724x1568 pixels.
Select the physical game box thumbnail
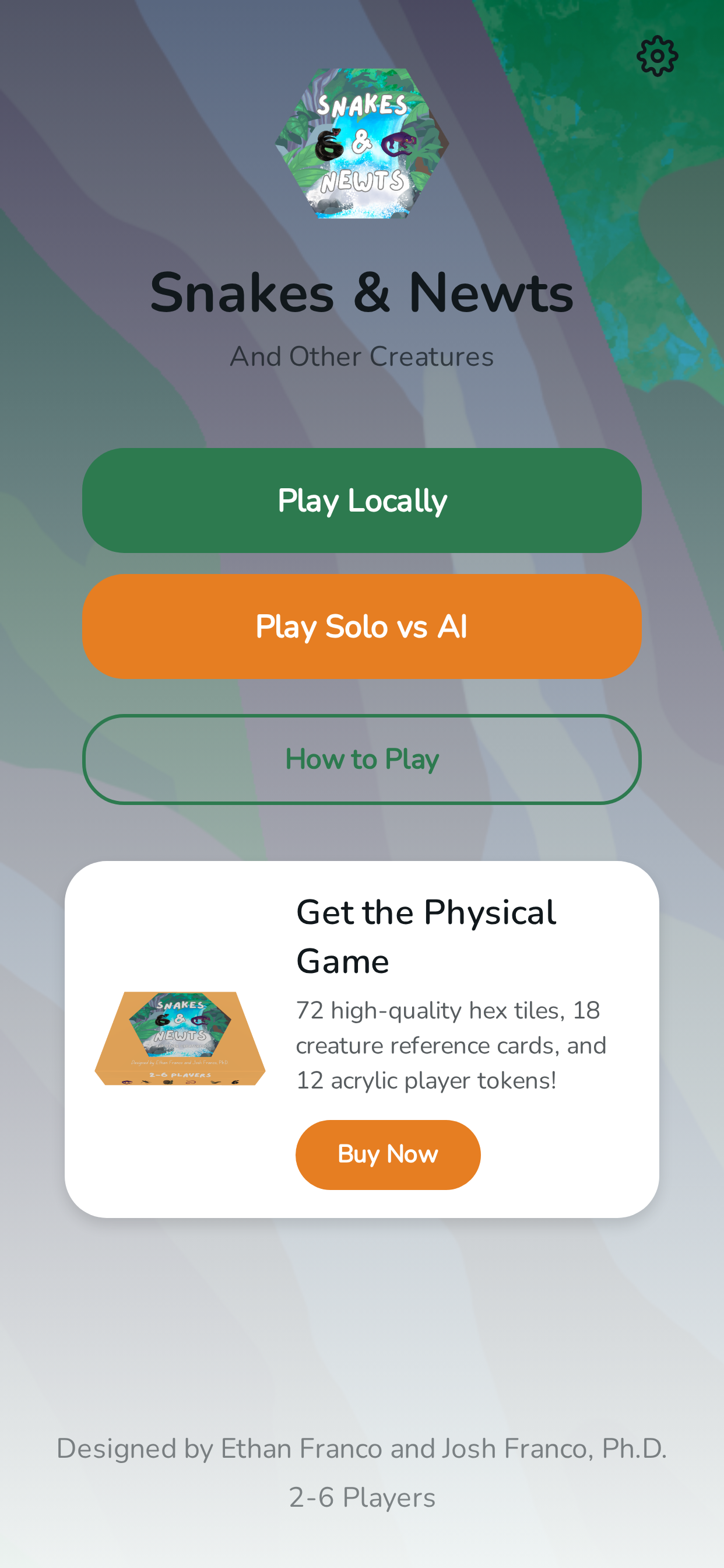182,1036
